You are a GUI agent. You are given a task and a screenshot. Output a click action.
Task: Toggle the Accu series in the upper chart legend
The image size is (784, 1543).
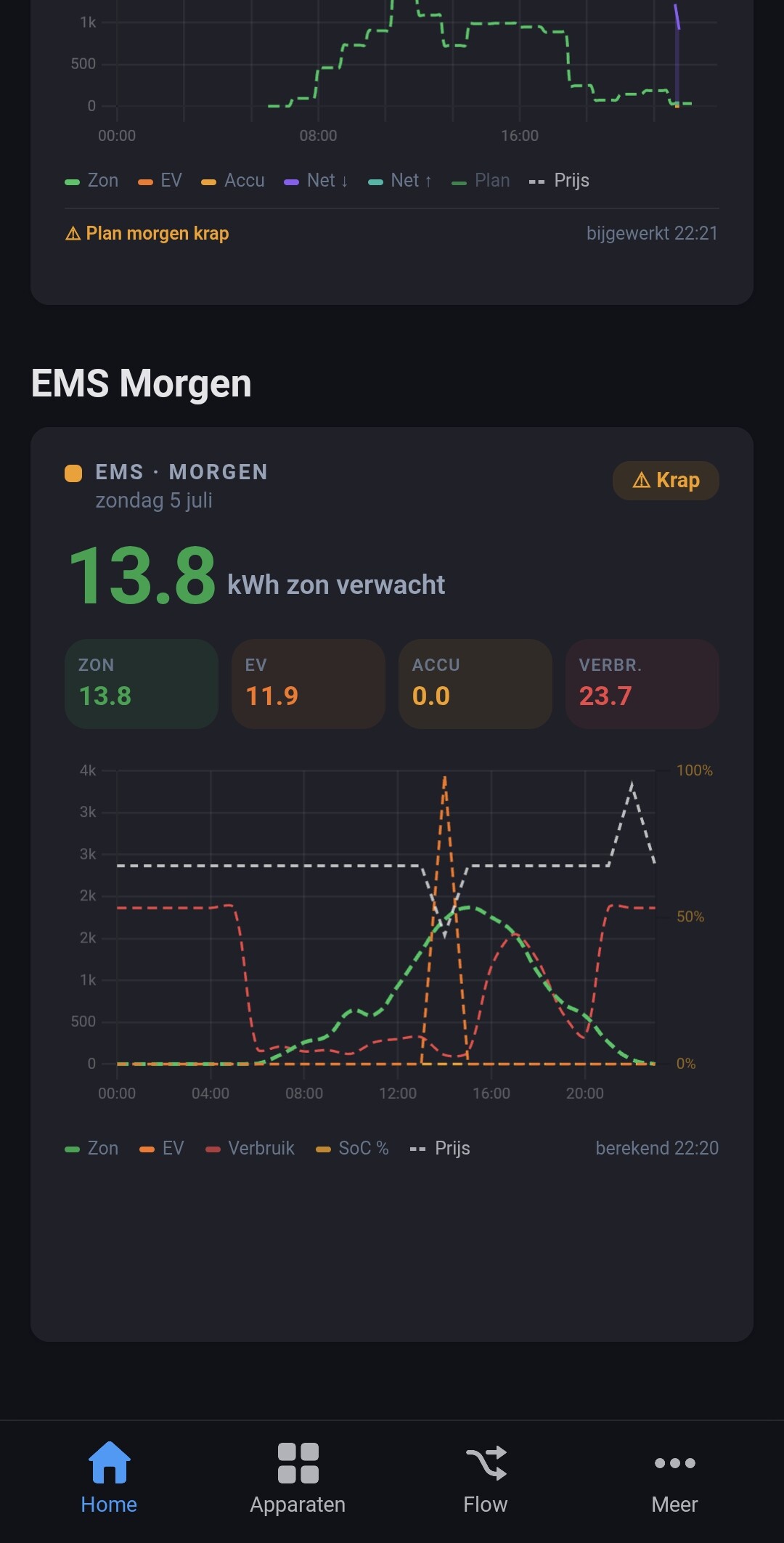click(233, 181)
